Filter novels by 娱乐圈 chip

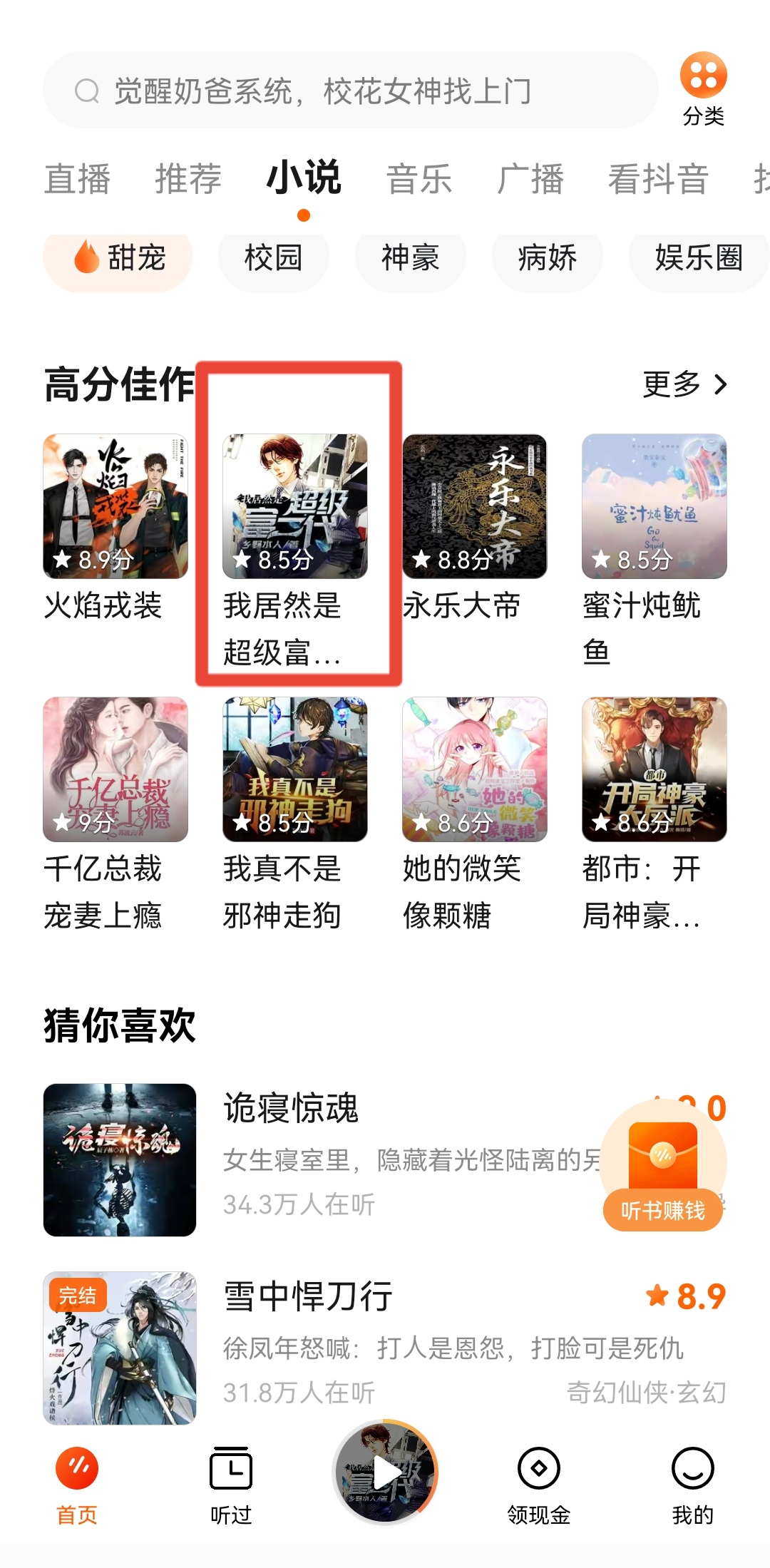tap(698, 257)
